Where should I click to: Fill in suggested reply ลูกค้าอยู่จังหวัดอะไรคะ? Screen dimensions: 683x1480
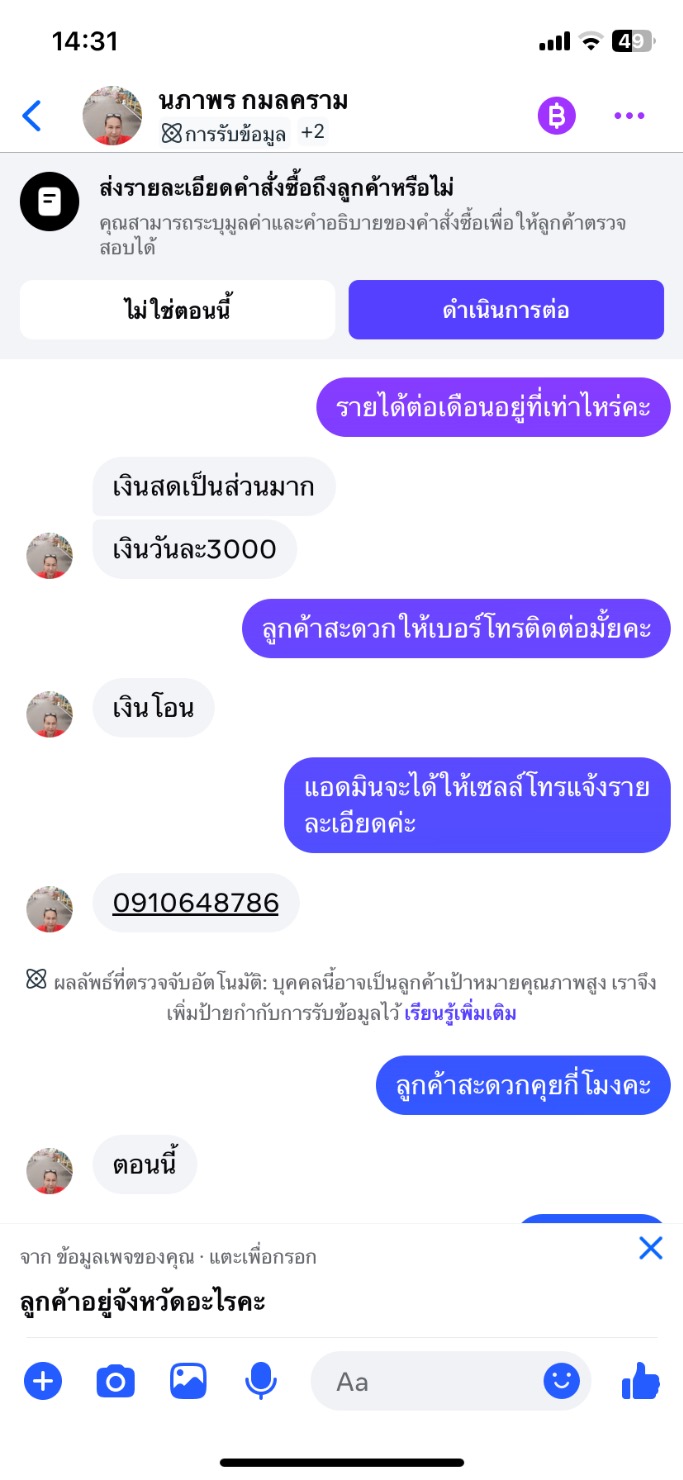142,1302
